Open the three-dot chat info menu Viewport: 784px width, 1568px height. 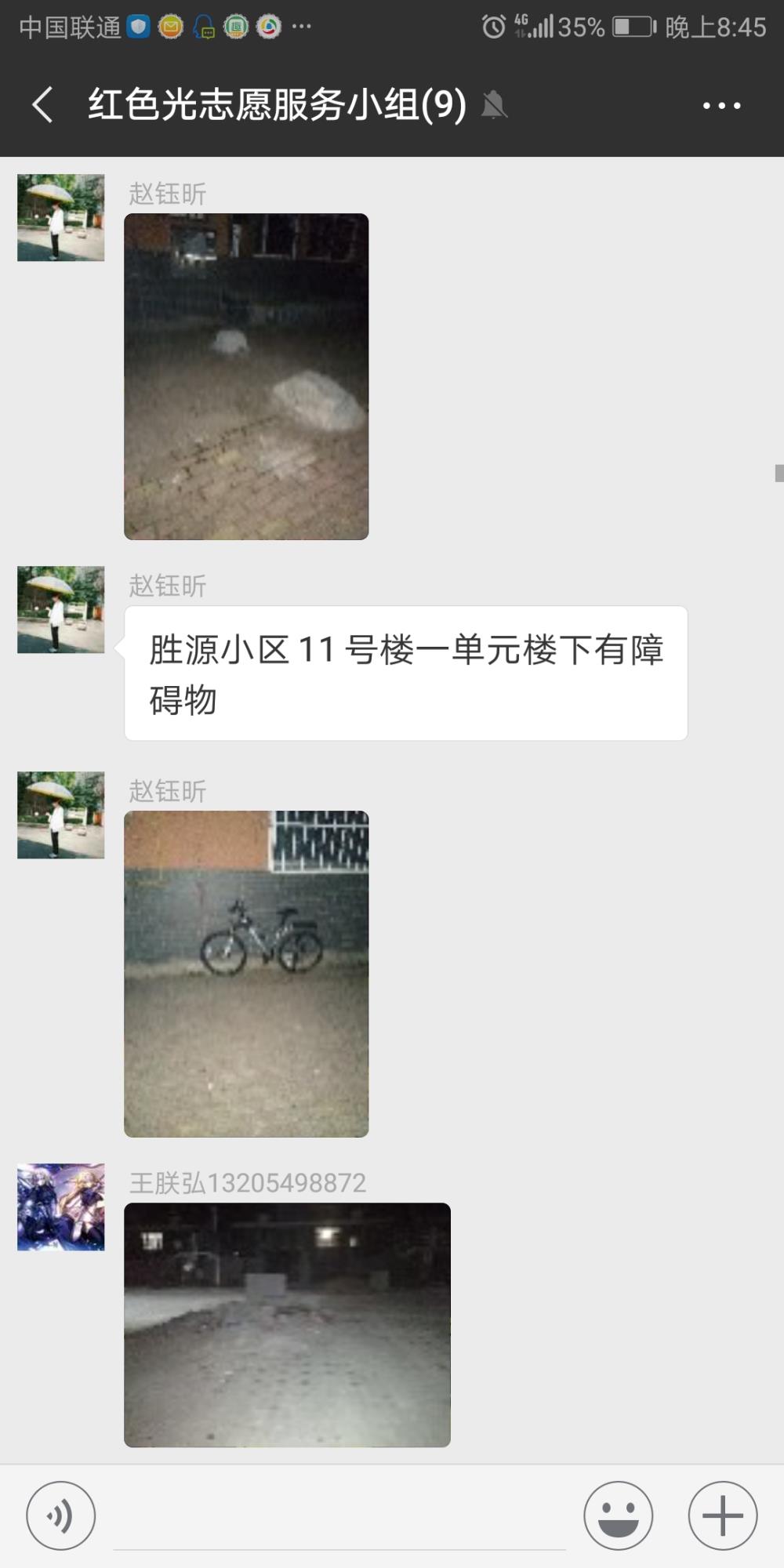point(721,105)
